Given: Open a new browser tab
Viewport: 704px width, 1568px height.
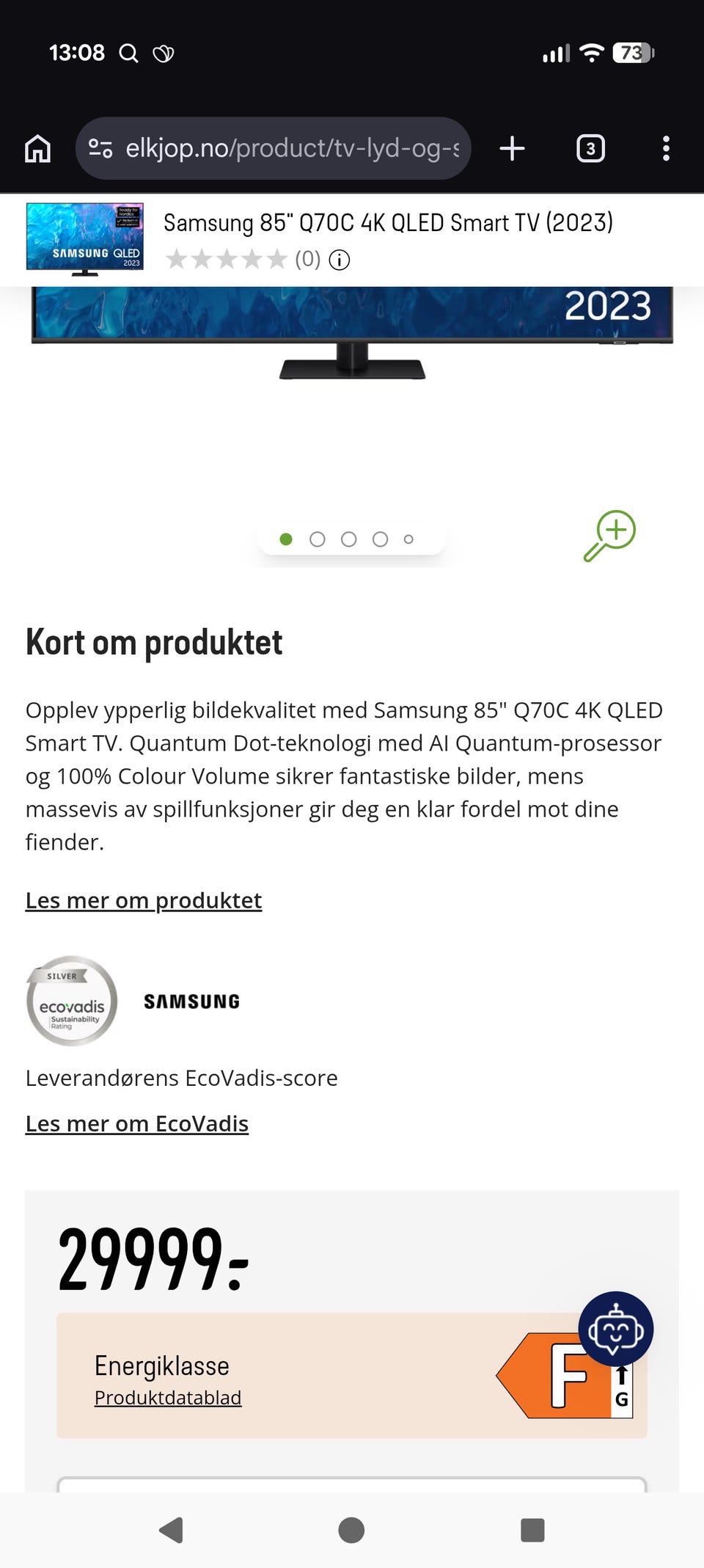Looking at the screenshot, I should coord(512,148).
